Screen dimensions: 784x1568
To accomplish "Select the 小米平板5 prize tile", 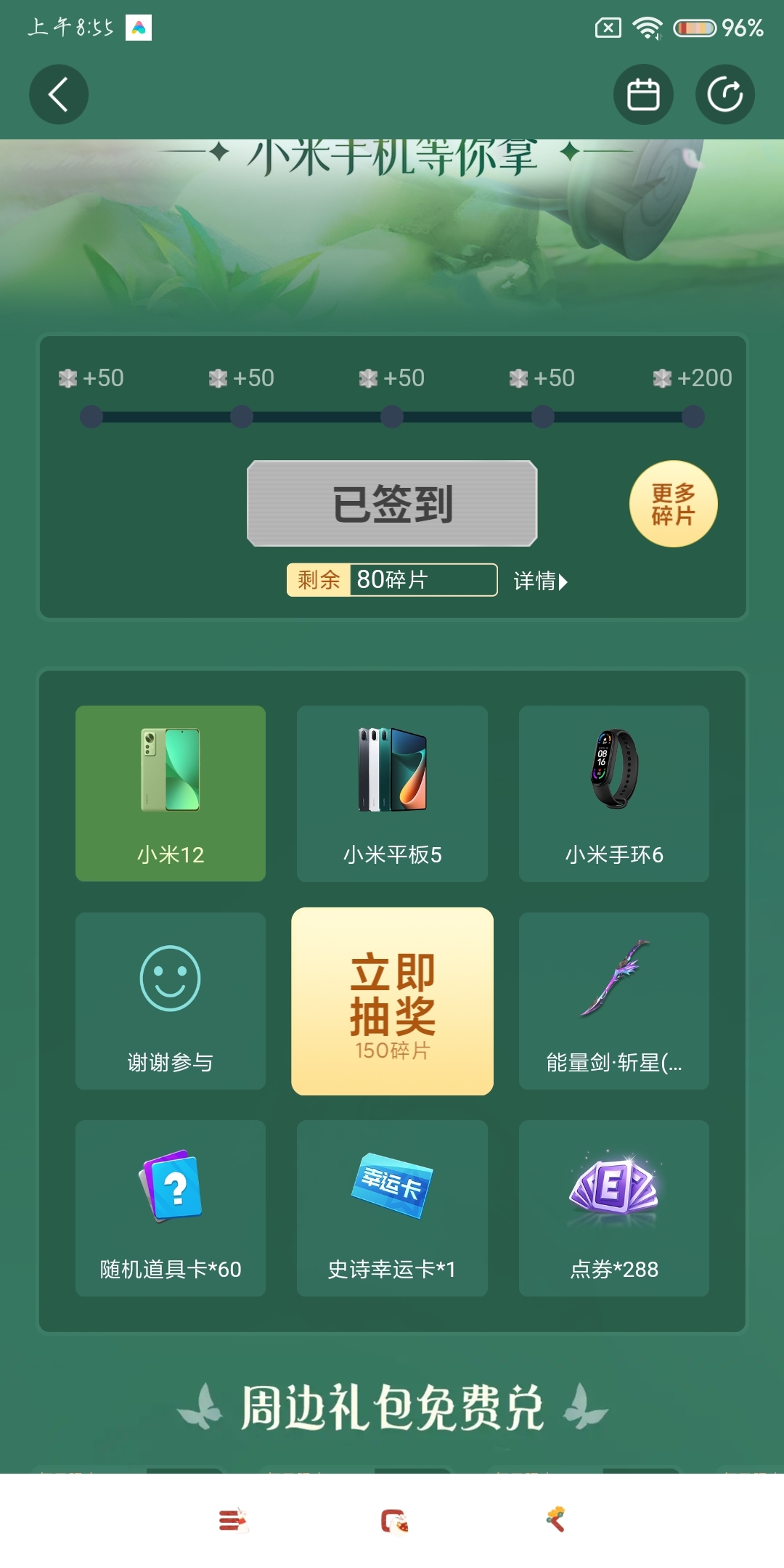I will [392, 793].
